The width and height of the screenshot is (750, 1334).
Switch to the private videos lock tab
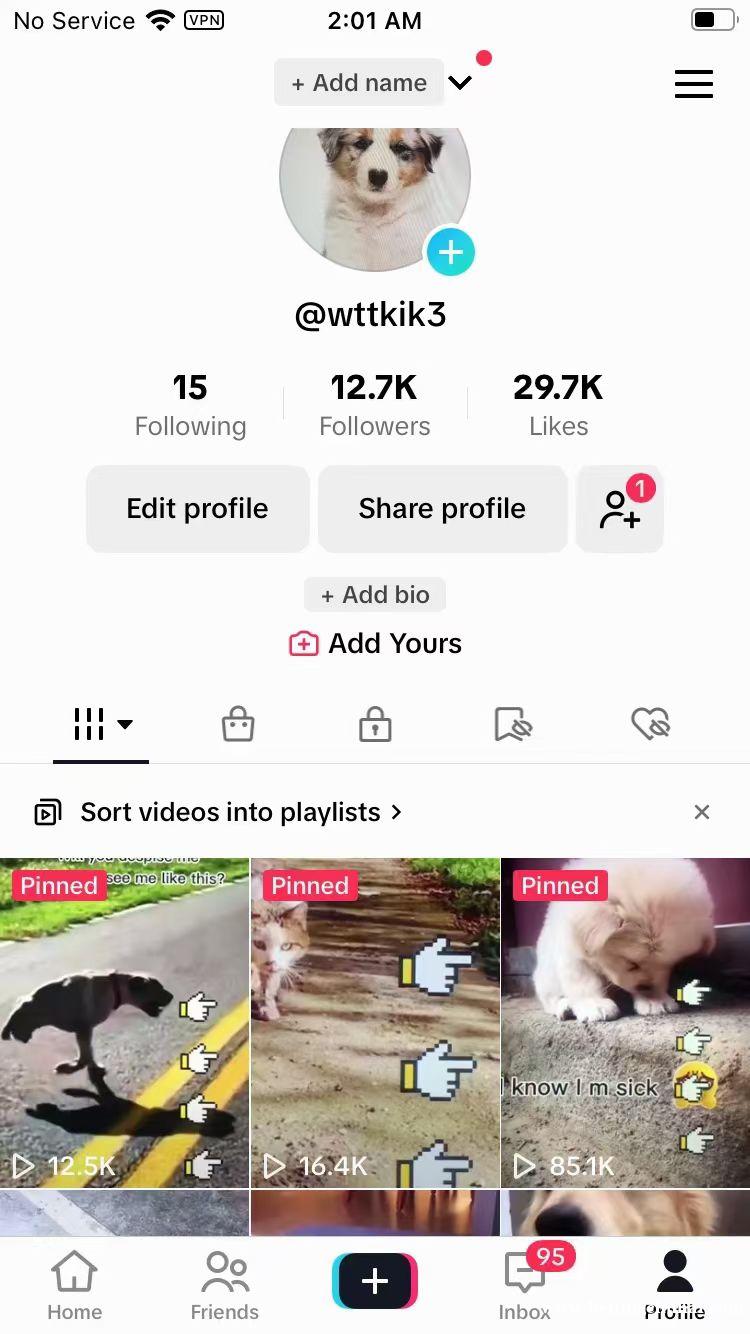click(x=375, y=724)
